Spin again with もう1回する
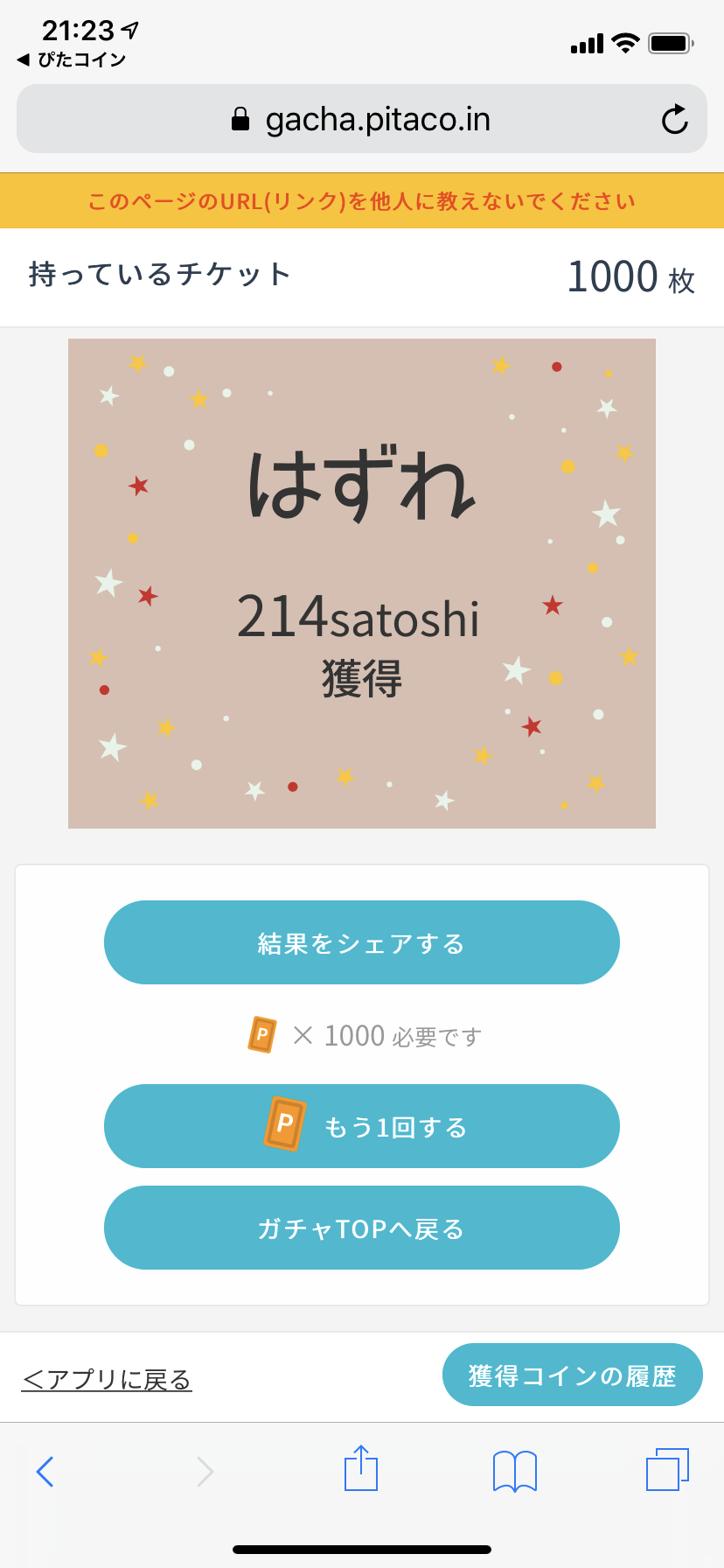724x1568 pixels. click(x=361, y=1126)
